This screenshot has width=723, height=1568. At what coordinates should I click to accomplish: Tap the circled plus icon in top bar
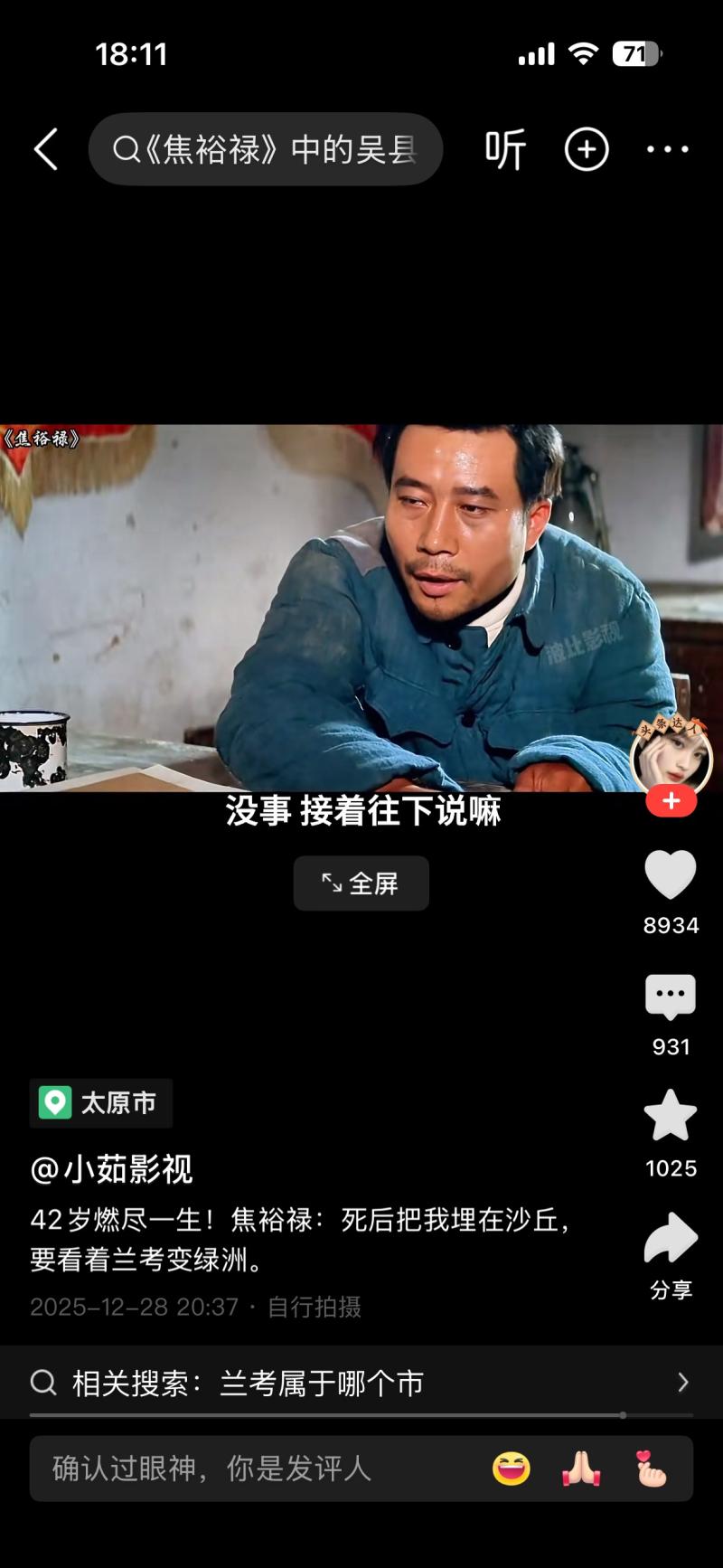587,149
